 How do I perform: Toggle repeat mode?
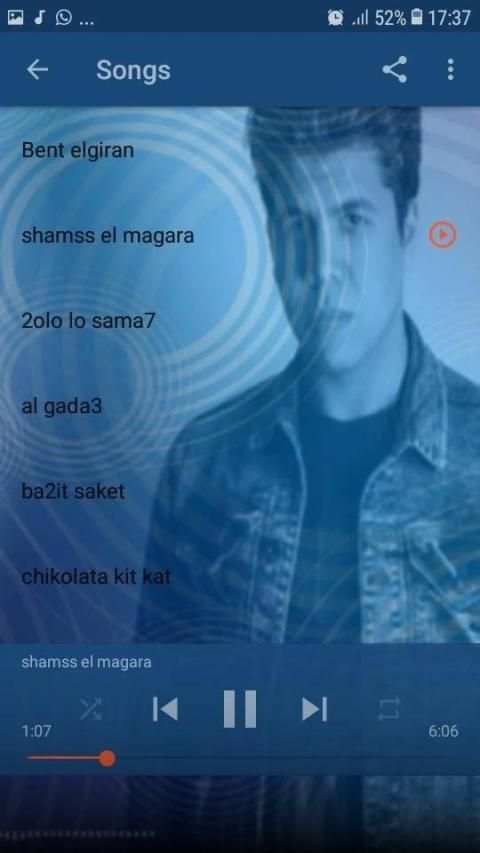[389, 709]
